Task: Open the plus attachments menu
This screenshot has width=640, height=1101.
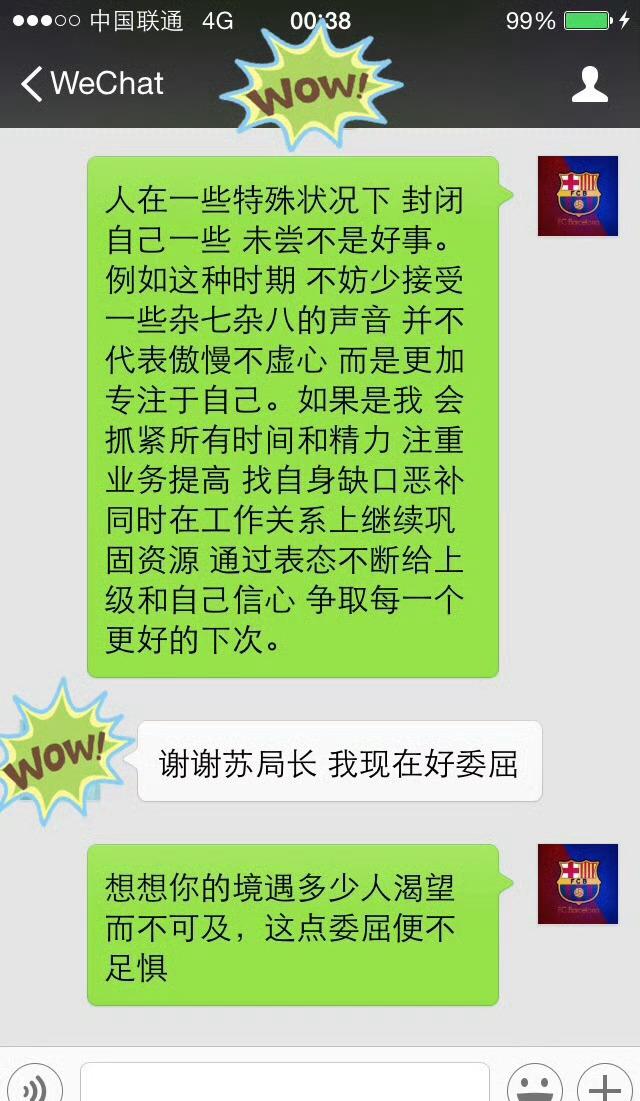Action: pos(605,1085)
